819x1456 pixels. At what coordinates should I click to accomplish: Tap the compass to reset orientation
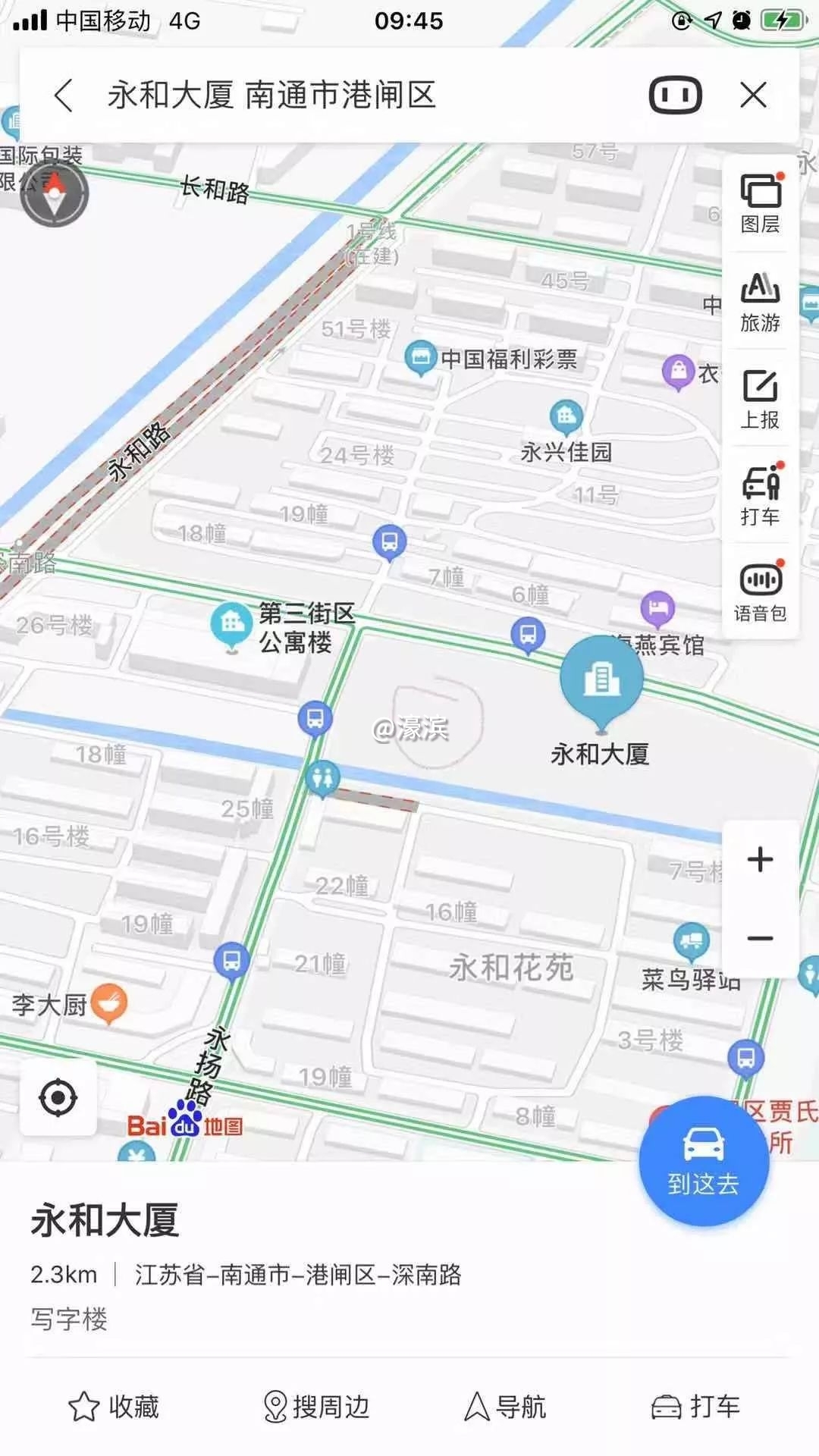[x=54, y=193]
